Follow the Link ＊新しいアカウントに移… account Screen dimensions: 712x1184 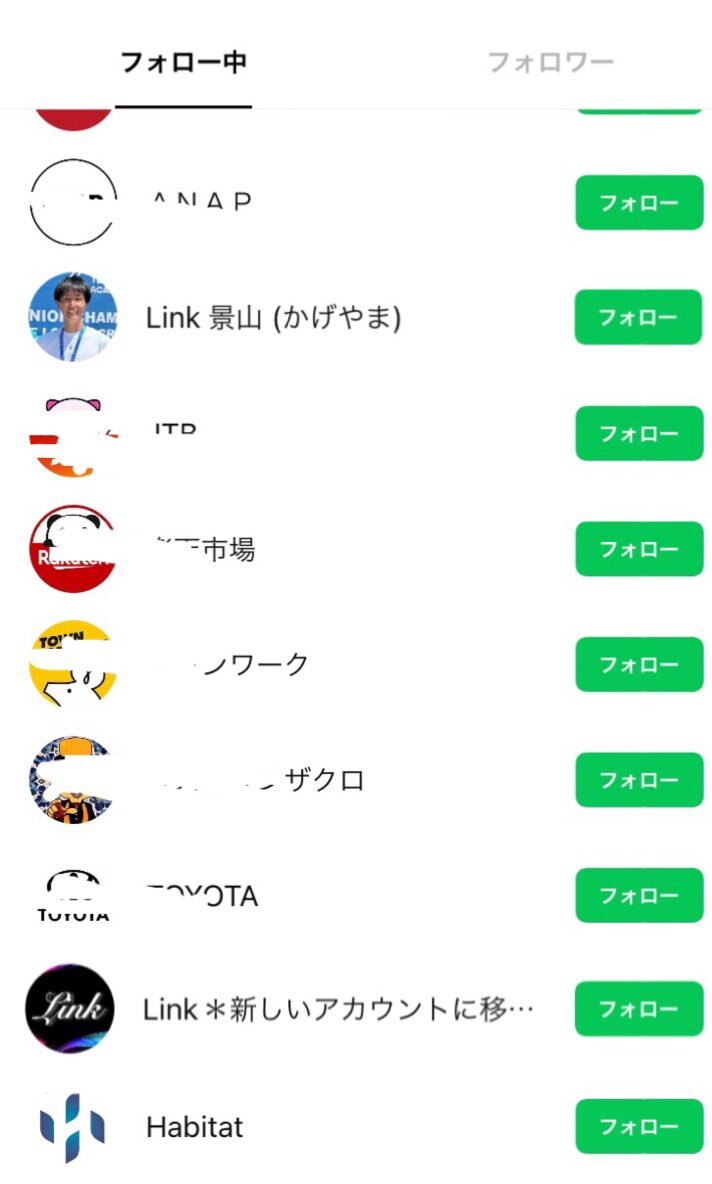click(639, 1009)
